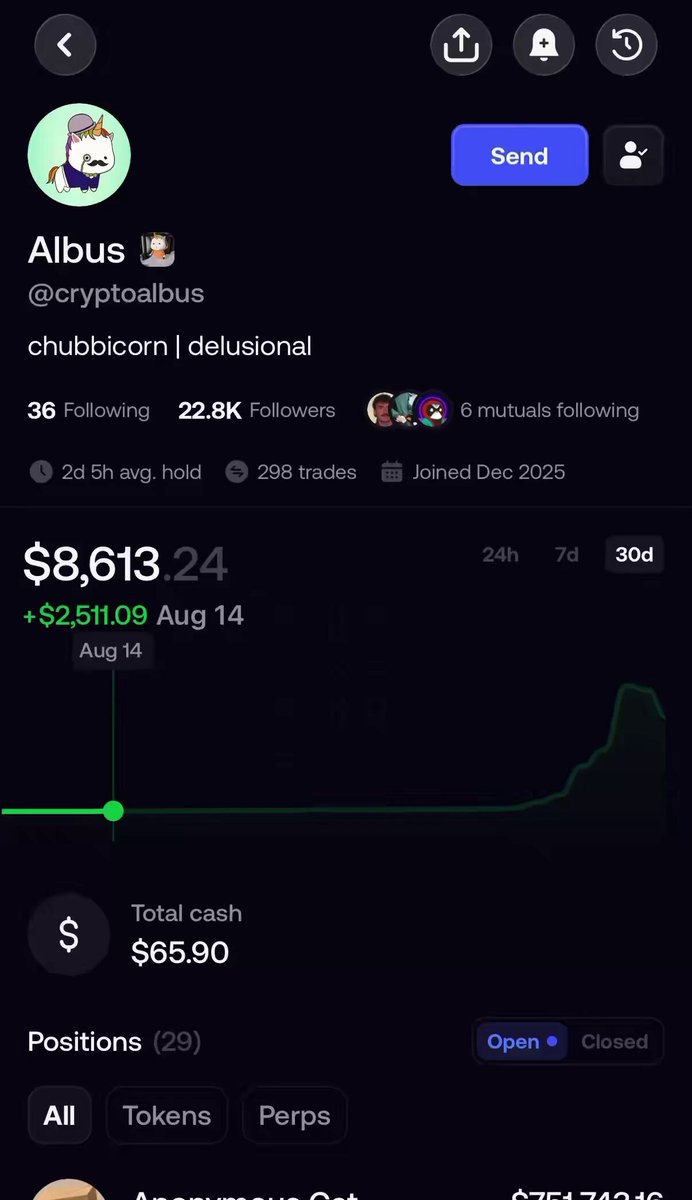Screen dimensions: 692x1200
Task: Show Open positions
Action: [521, 1042]
